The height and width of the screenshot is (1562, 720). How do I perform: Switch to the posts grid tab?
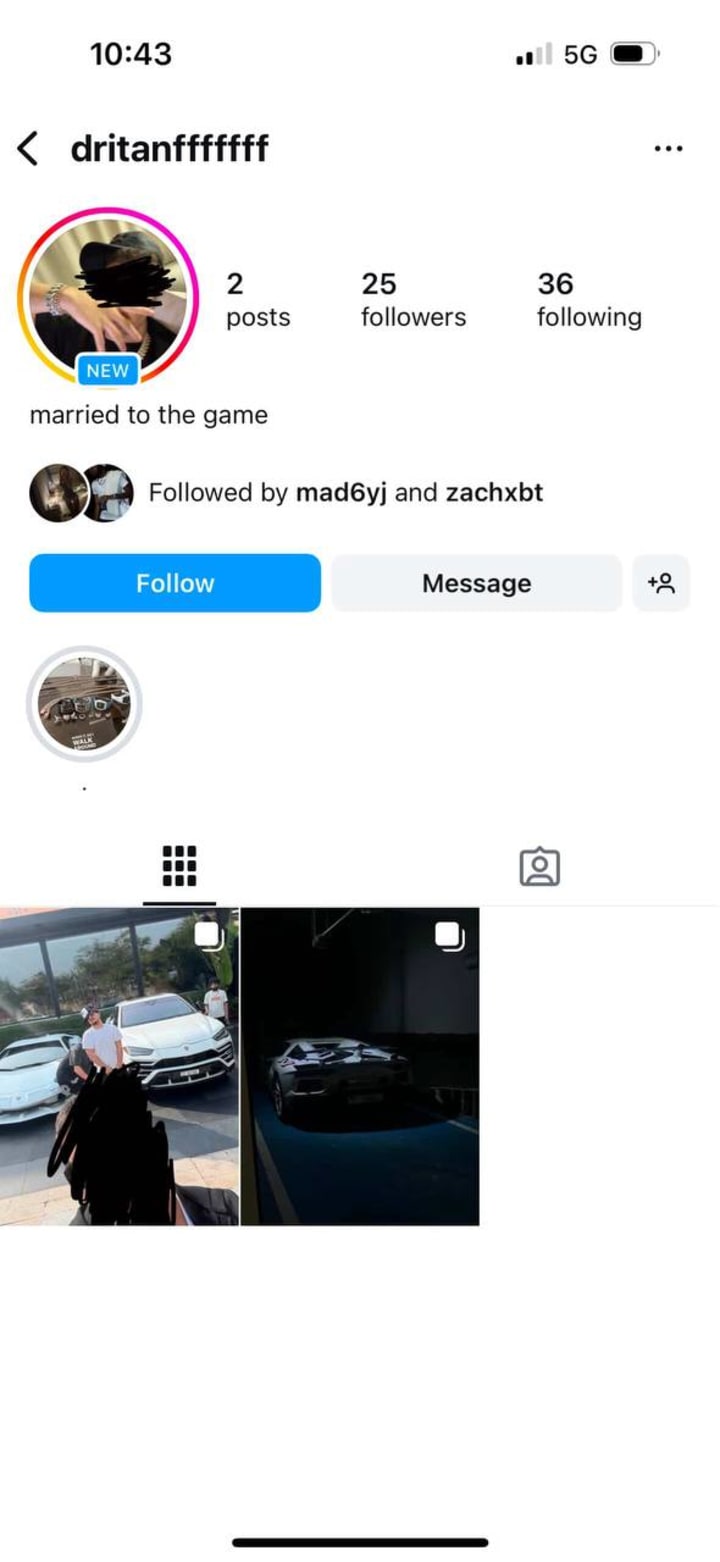[x=179, y=866]
